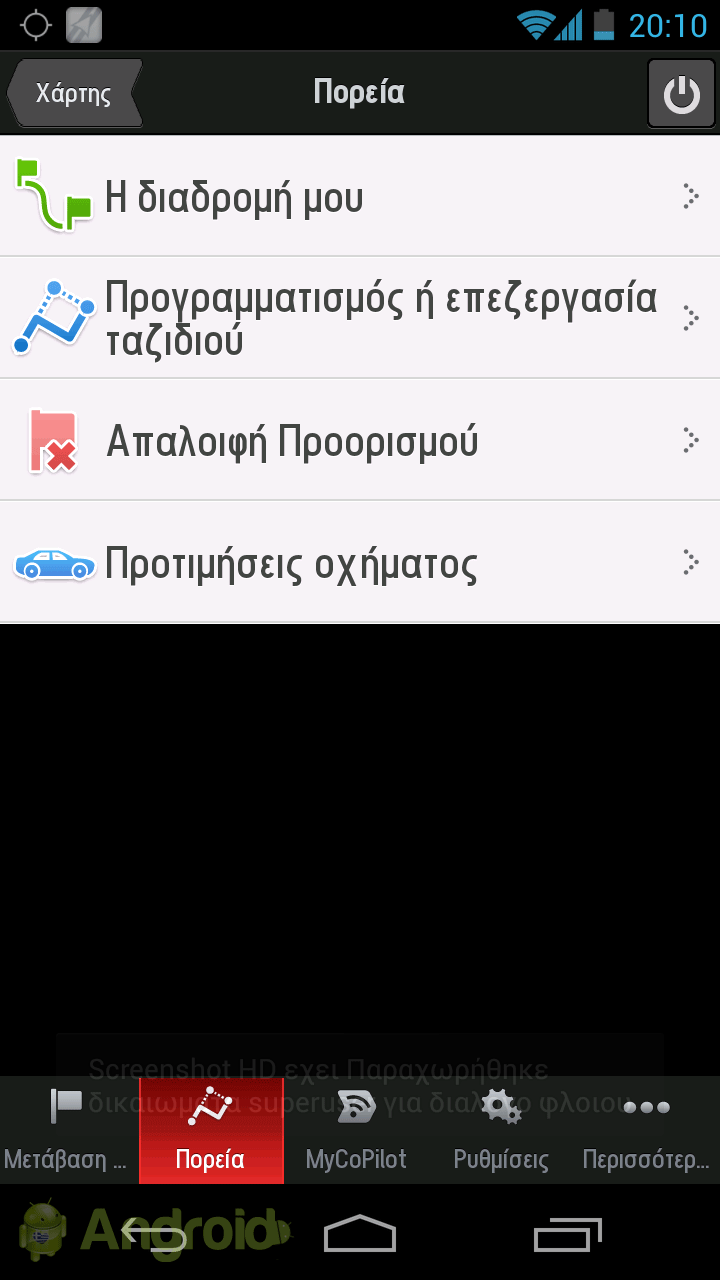Open the Ρυθμίσεις tab

[x=501, y=1131]
